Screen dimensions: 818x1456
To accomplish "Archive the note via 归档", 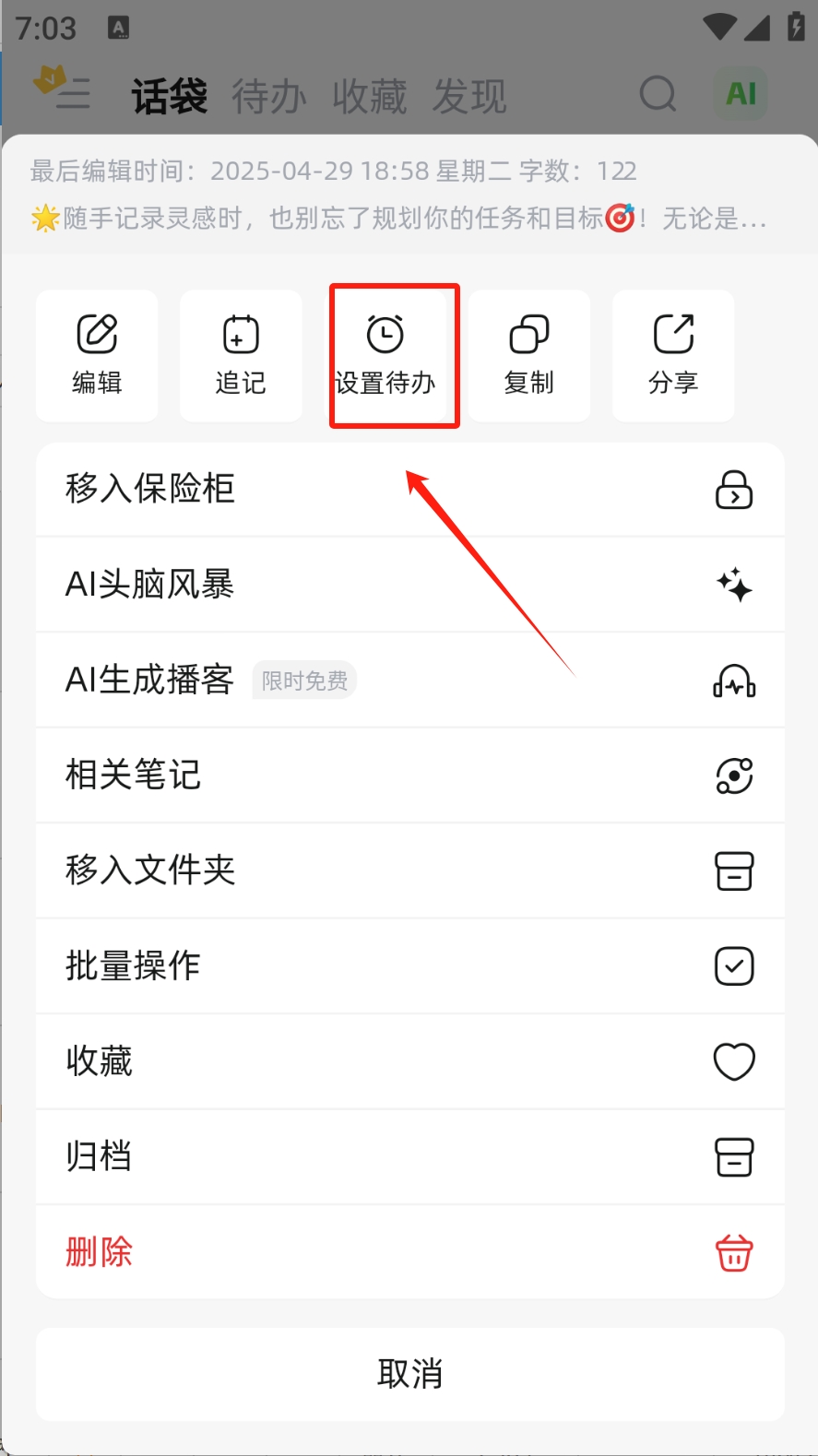I will click(x=409, y=1156).
